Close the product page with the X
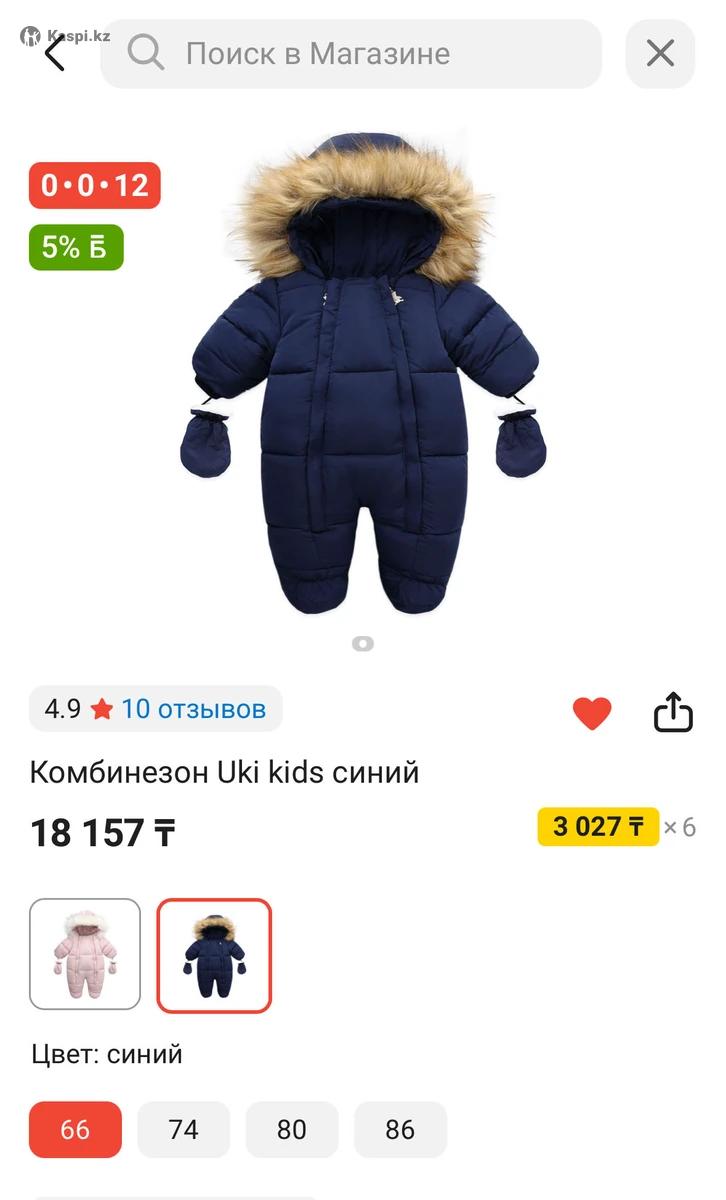Screen dimensions: 726x1200 660,53
